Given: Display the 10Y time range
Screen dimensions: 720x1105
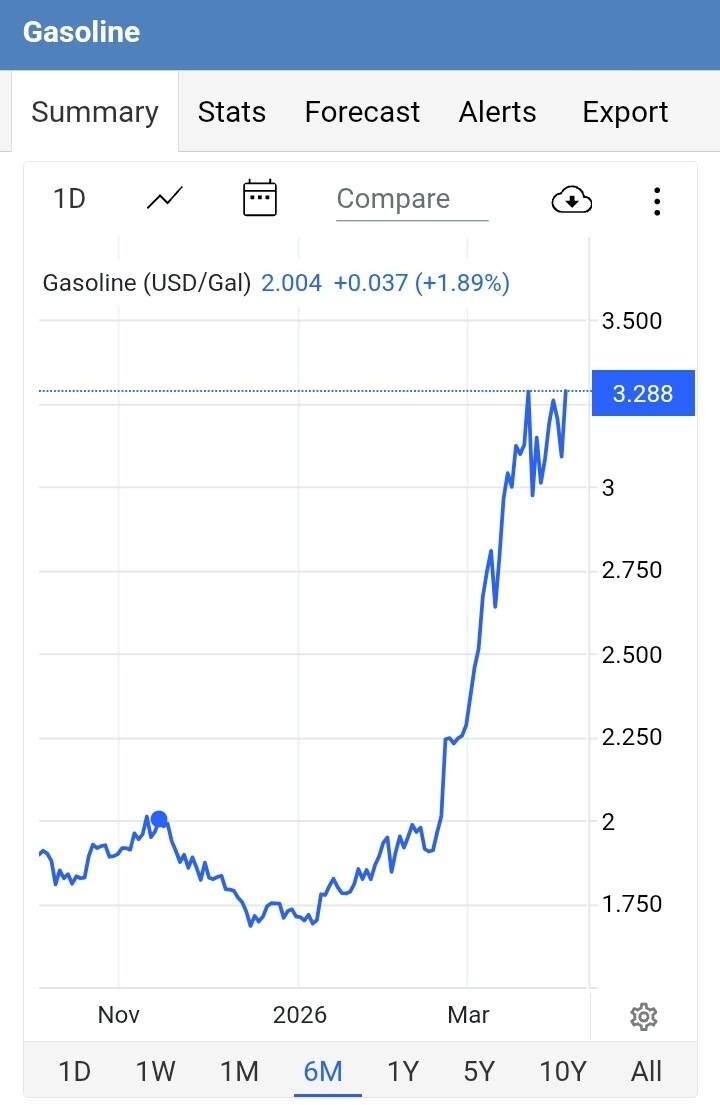Looking at the screenshot, I should tap(562, 1072).
